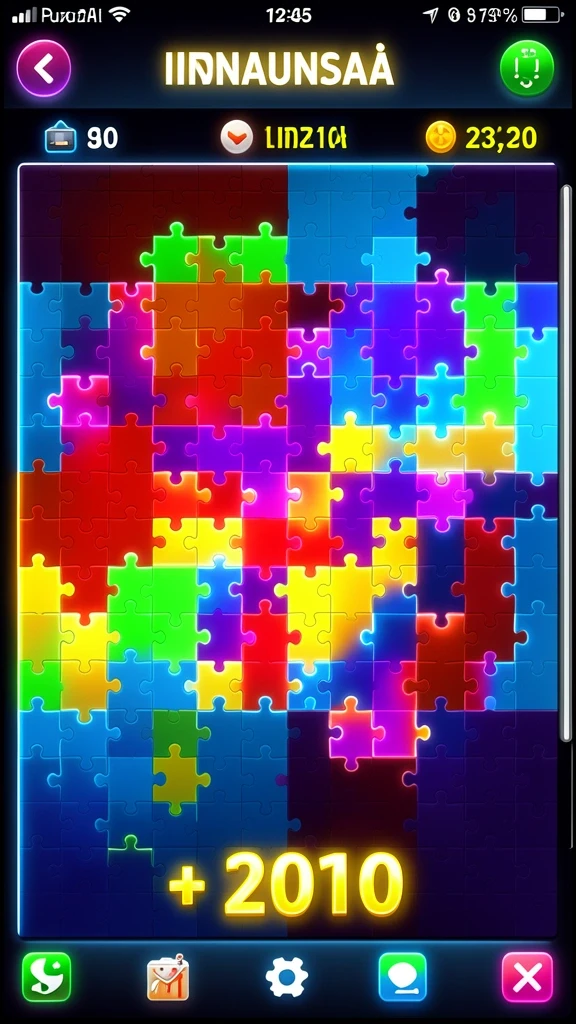Tap the green round button at top right
The width and height of the screenshot is (576, 1024).
coord(527,68)
